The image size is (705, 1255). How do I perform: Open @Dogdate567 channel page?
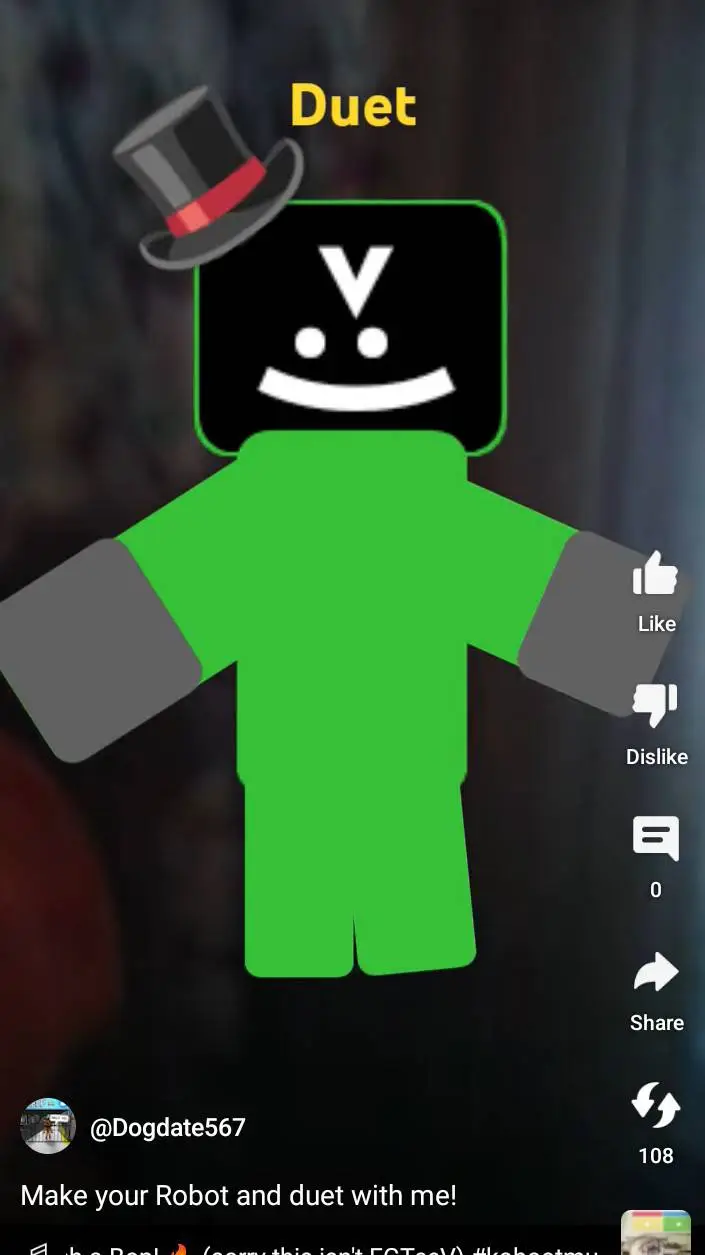167,1128
